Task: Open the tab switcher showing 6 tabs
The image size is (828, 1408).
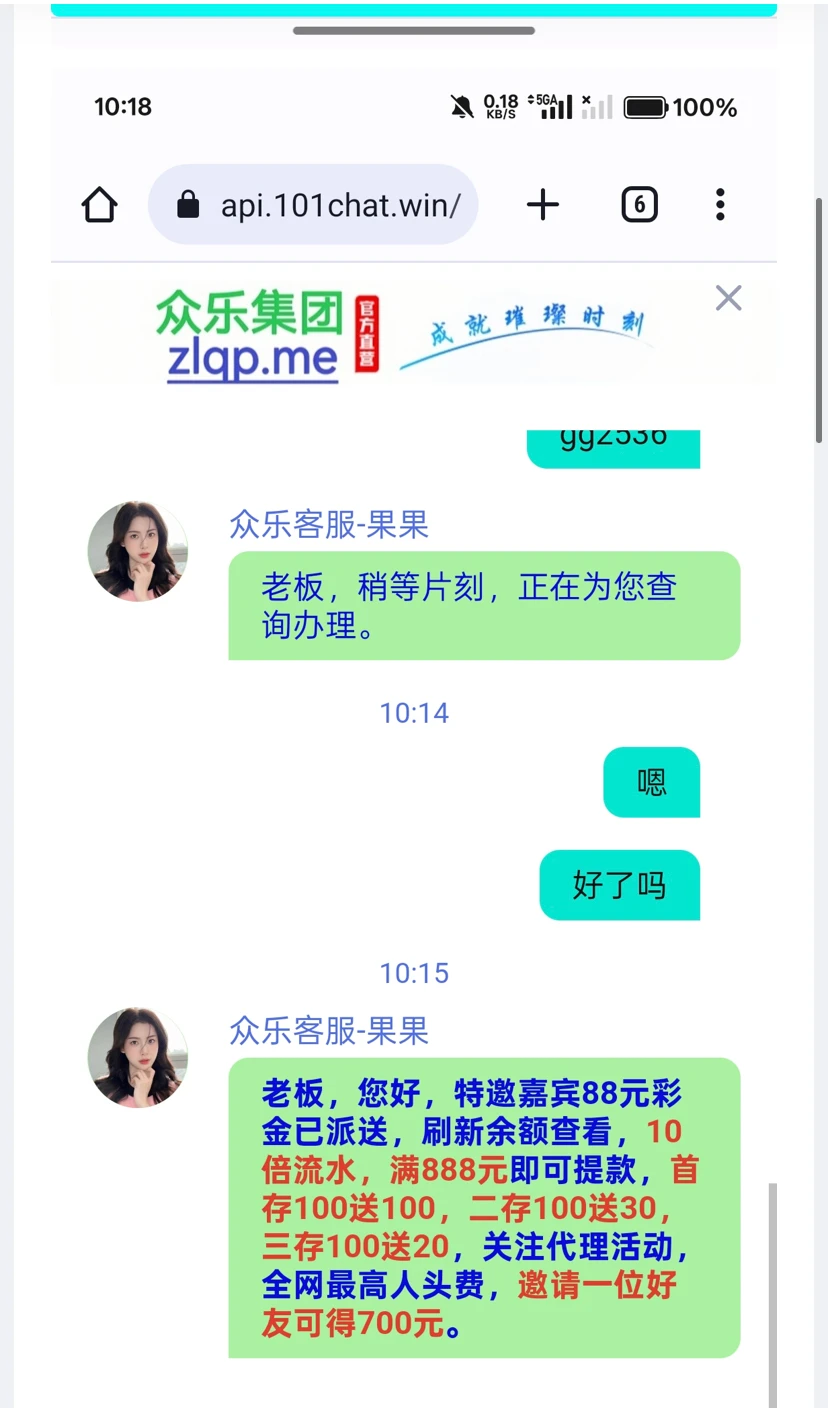Action: pyautogui.click(x=639, y=205)
